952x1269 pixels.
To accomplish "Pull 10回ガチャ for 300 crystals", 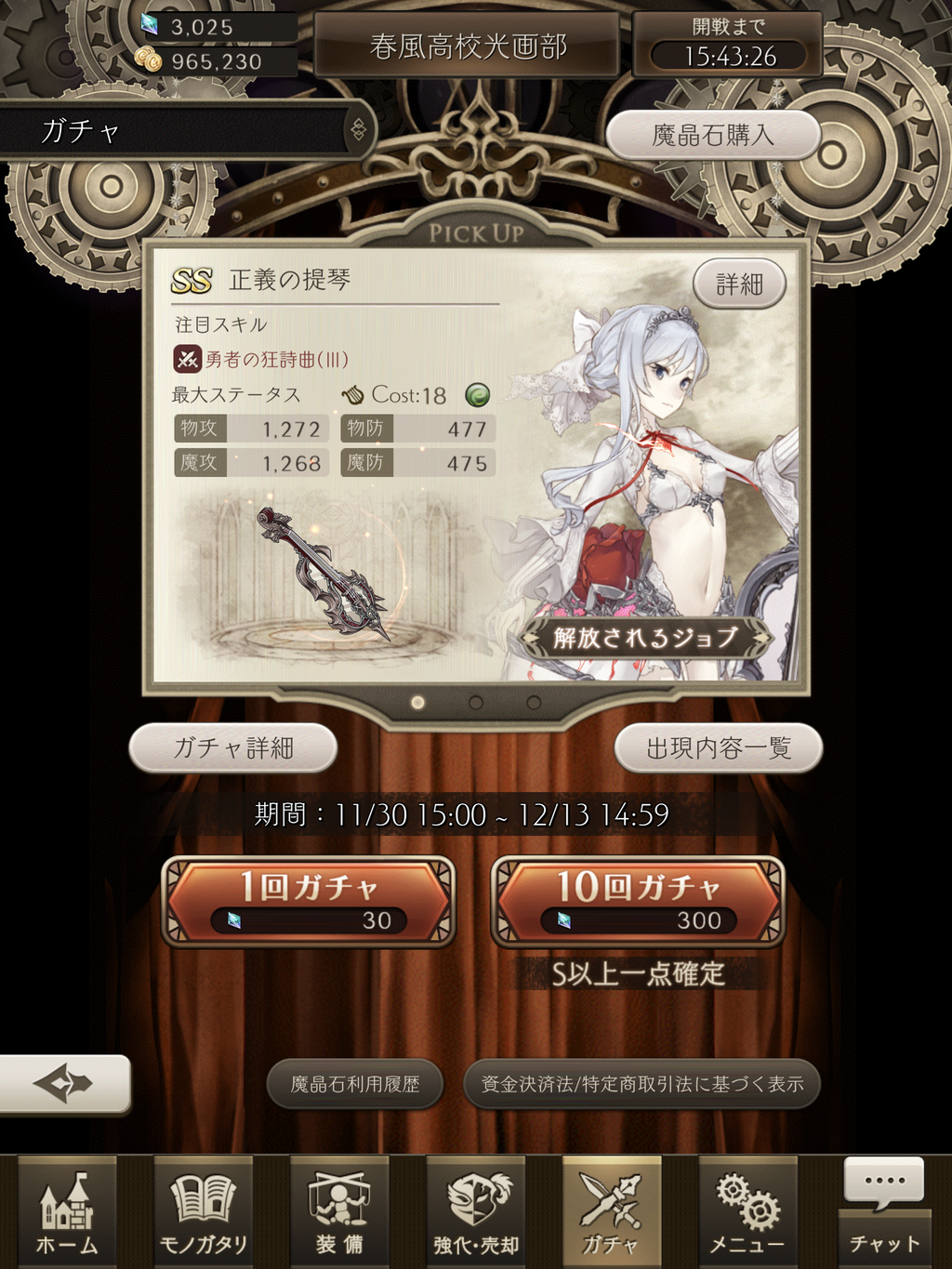I will pos(638,902).
